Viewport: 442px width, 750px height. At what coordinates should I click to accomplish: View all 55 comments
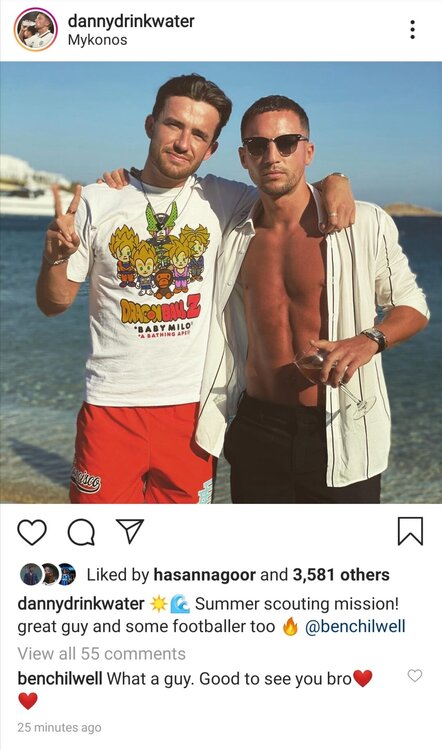pos(101,653)
